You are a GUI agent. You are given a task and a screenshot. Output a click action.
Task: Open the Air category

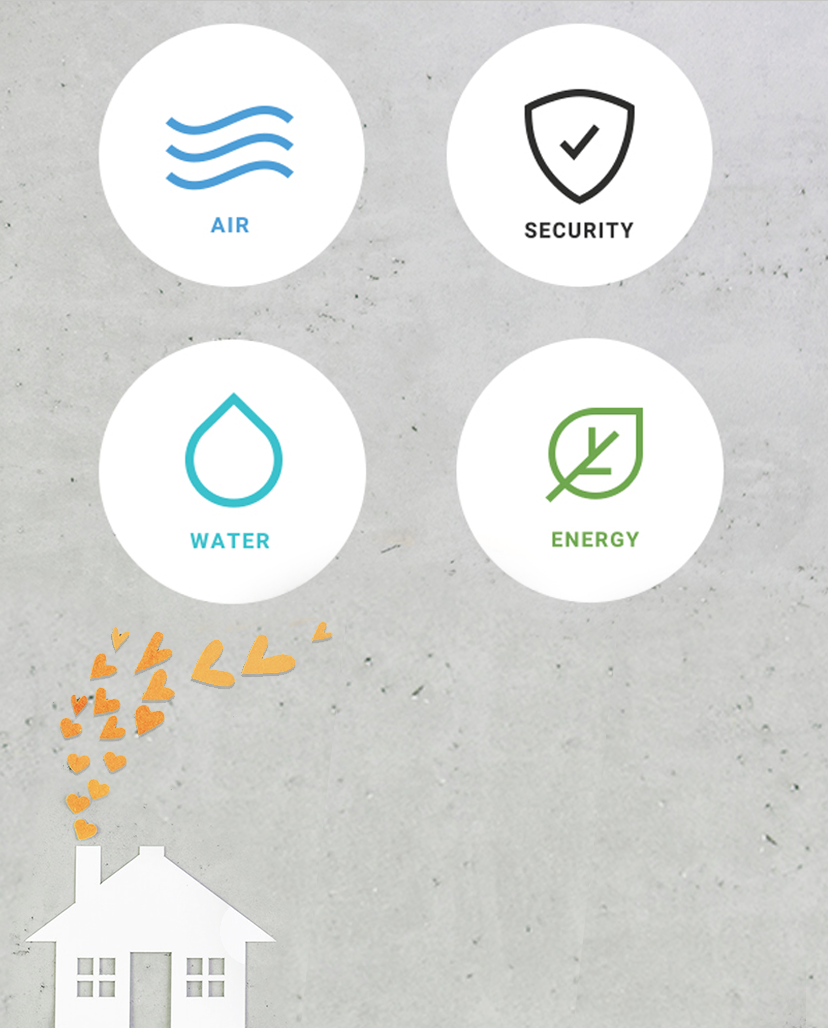pyautogui.click(x=231, y=156)
